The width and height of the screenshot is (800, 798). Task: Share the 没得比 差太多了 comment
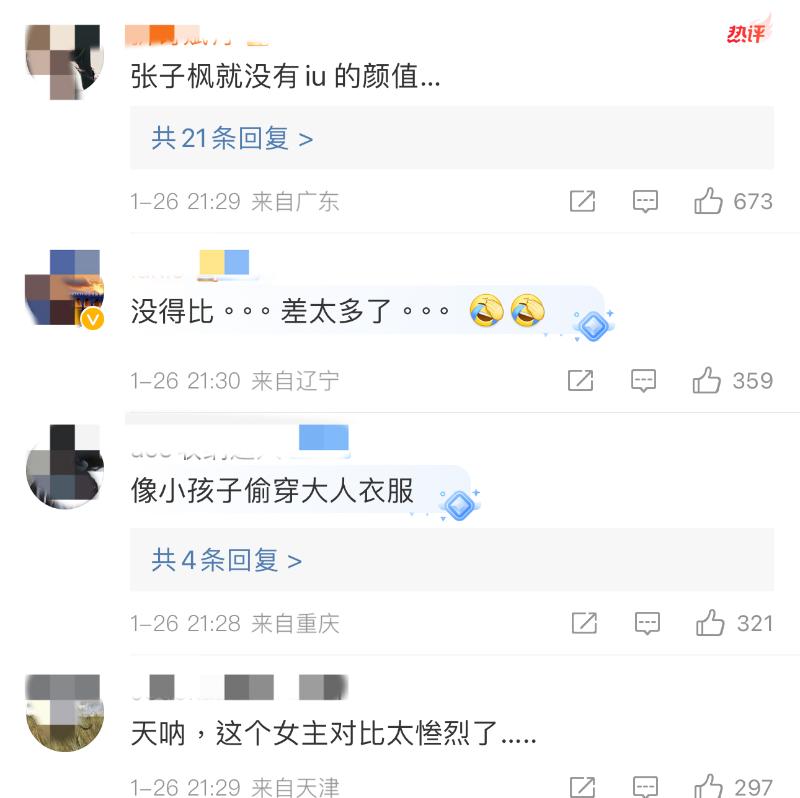pos(581,380)
